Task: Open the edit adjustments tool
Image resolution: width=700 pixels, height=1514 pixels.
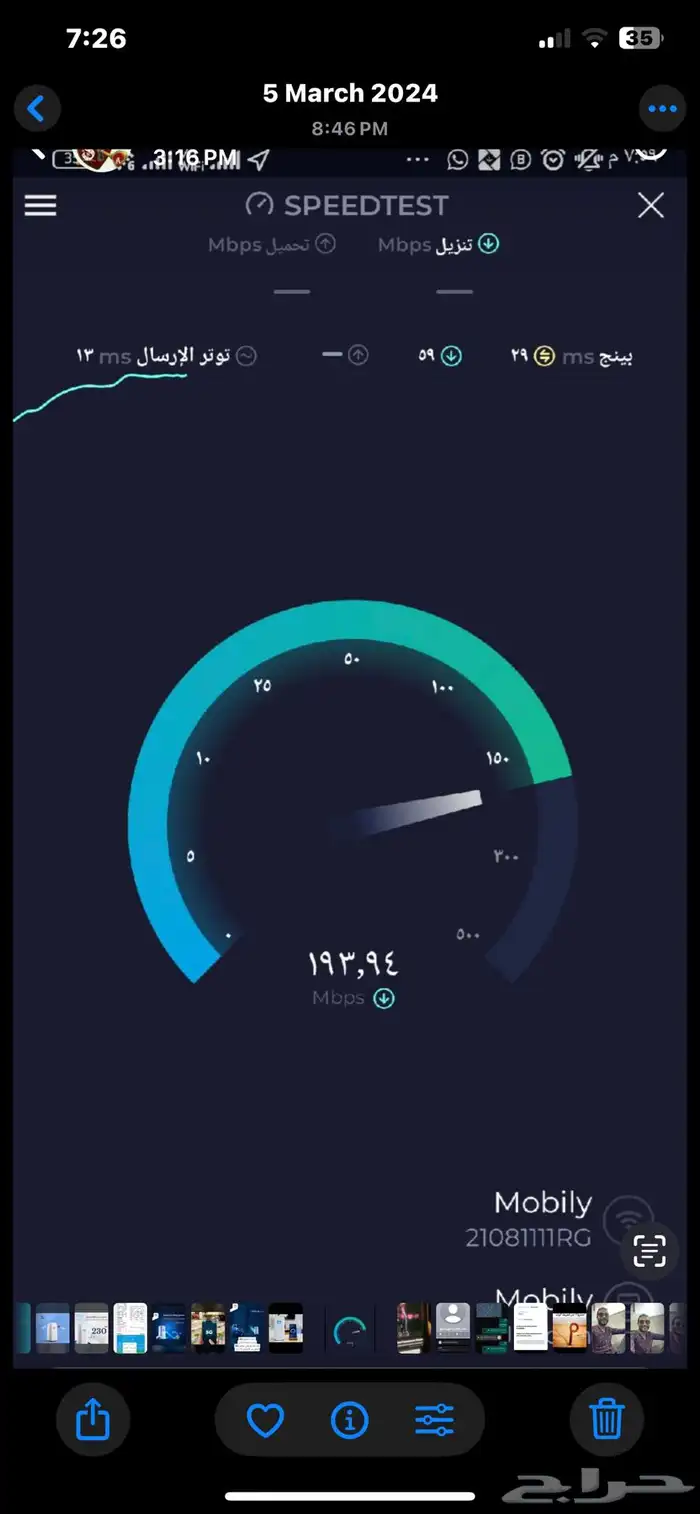Action: (434, 1419)
